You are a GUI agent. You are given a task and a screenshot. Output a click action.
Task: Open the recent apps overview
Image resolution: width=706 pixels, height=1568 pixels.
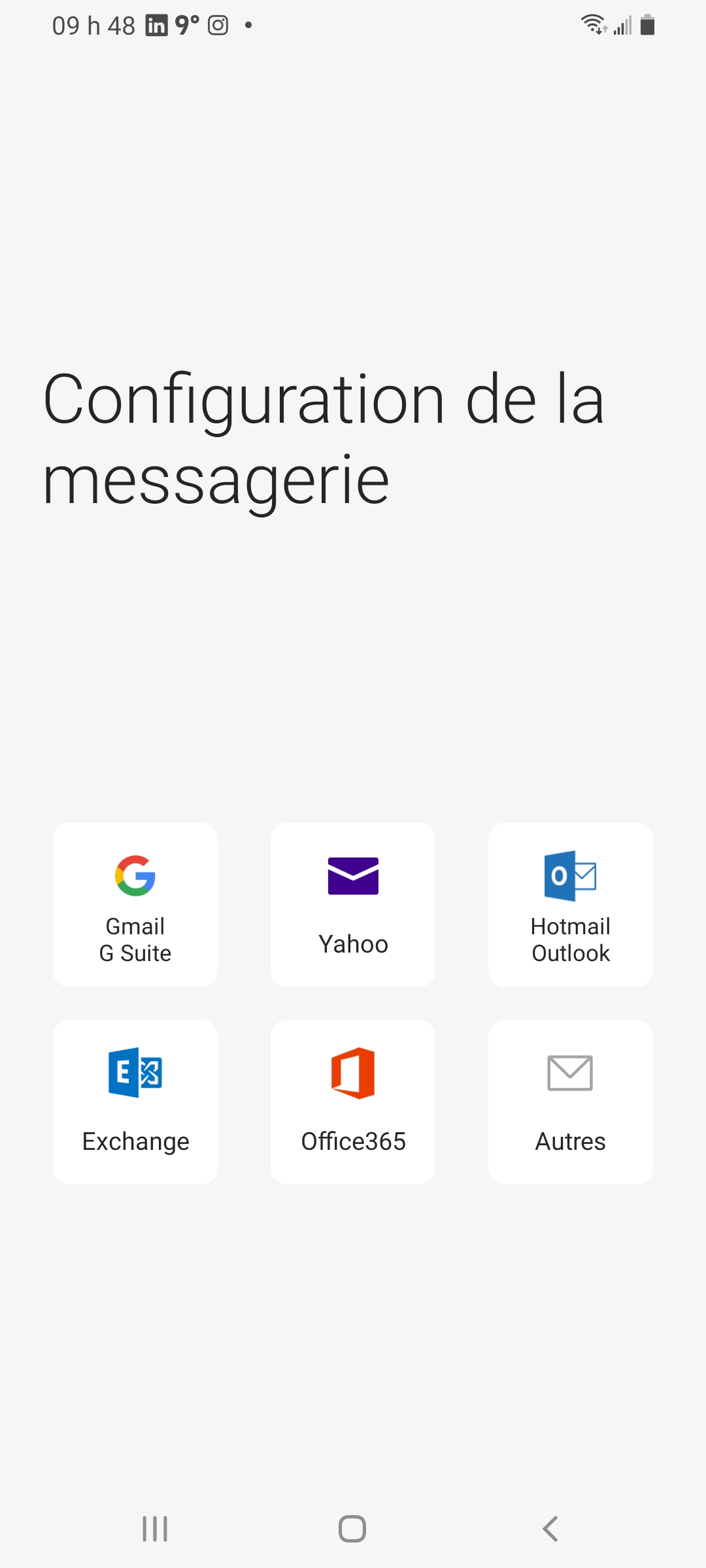(155, 1529)
